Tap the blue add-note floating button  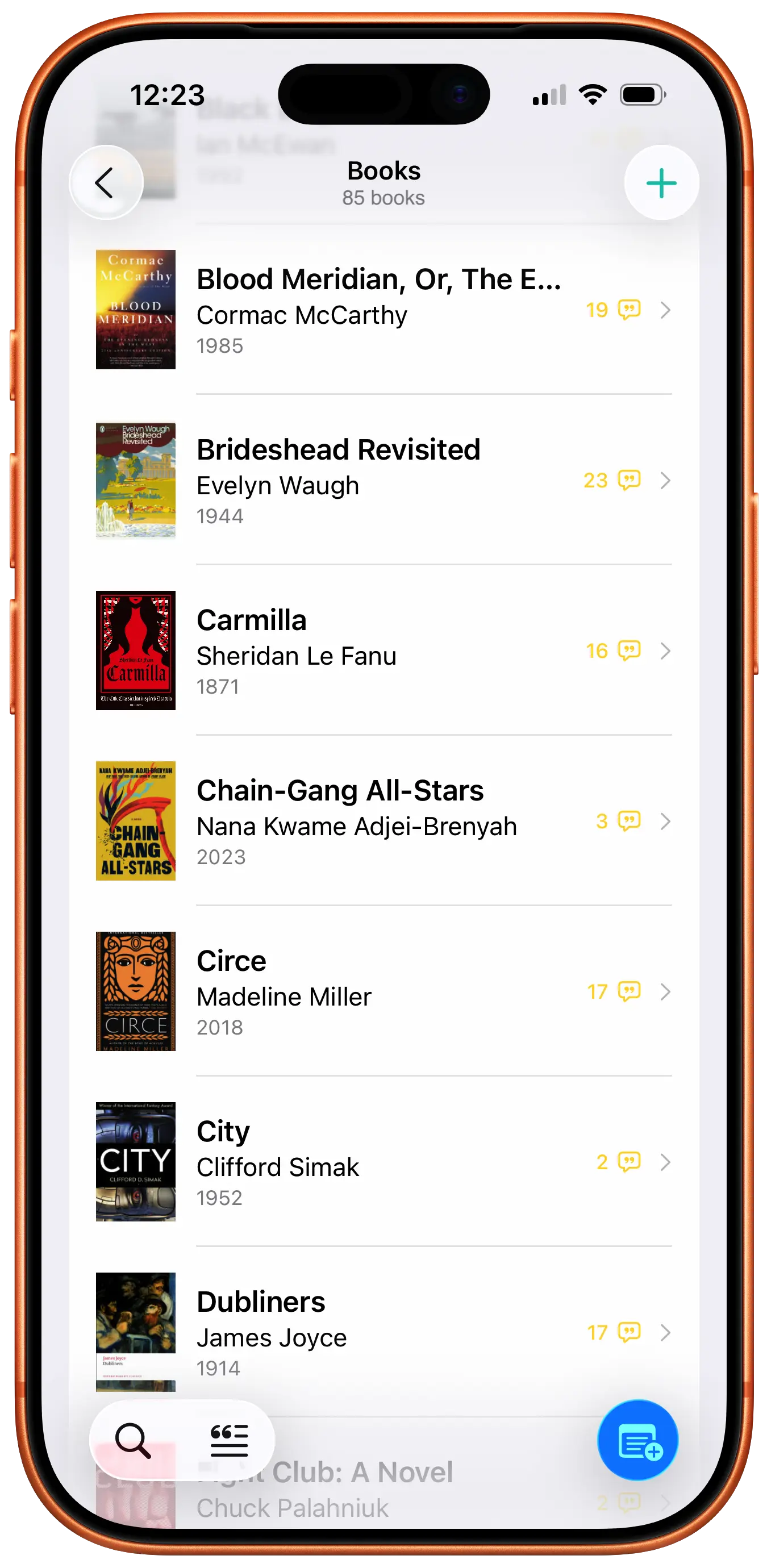[x=637, y=1440]
